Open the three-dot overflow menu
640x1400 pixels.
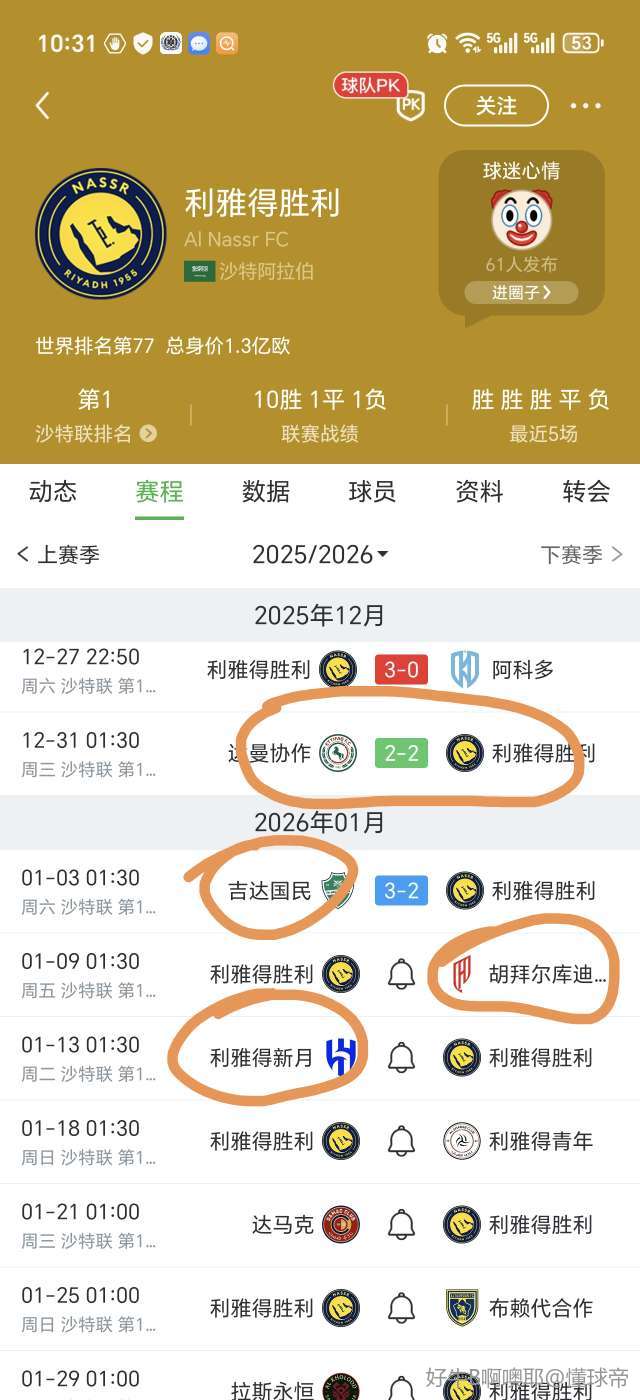585,106
